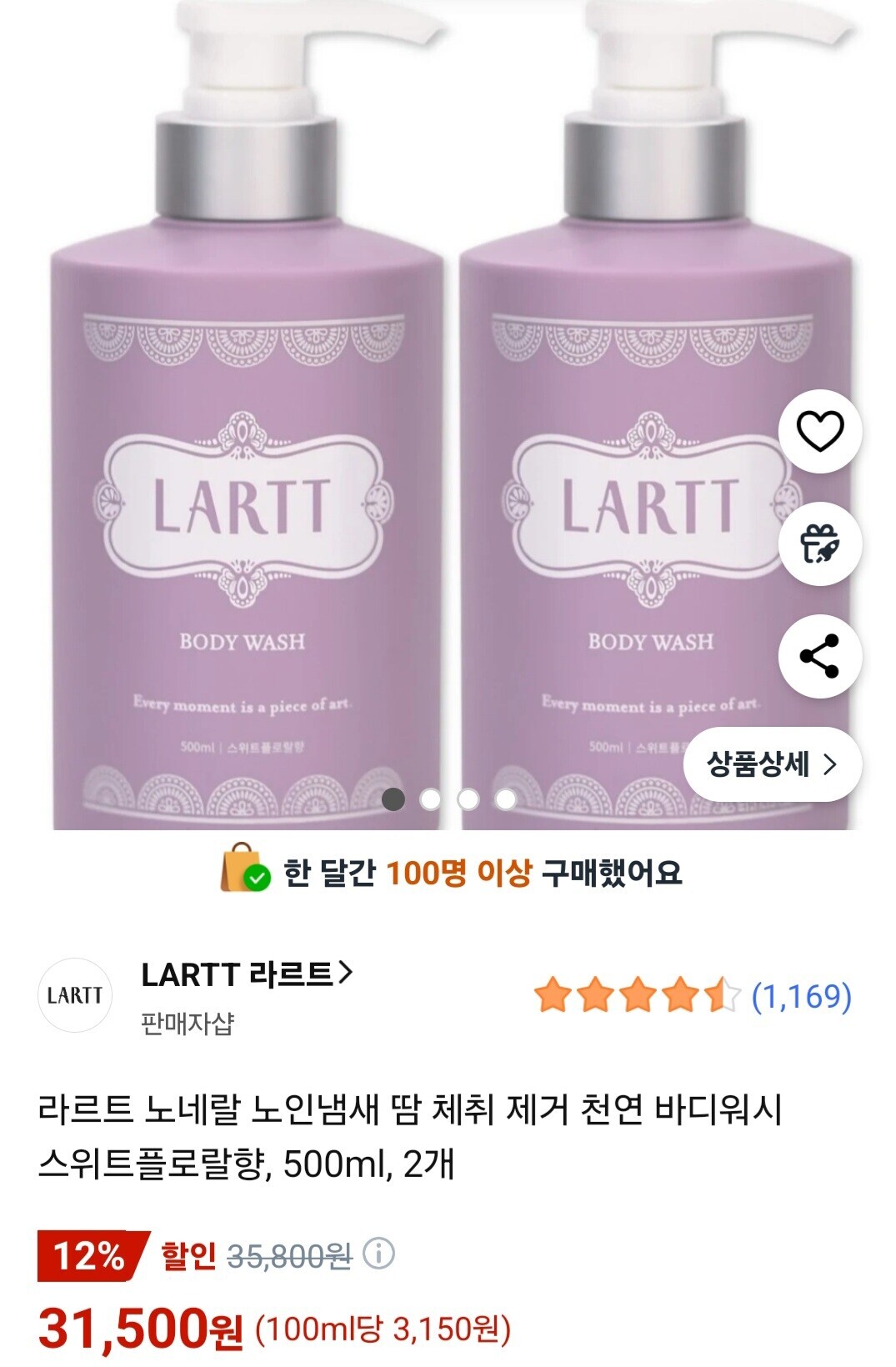Show discount price info icon
Image resolution: width=896 pixels, height=1367 pixels.
click(x=379, y=1254)
